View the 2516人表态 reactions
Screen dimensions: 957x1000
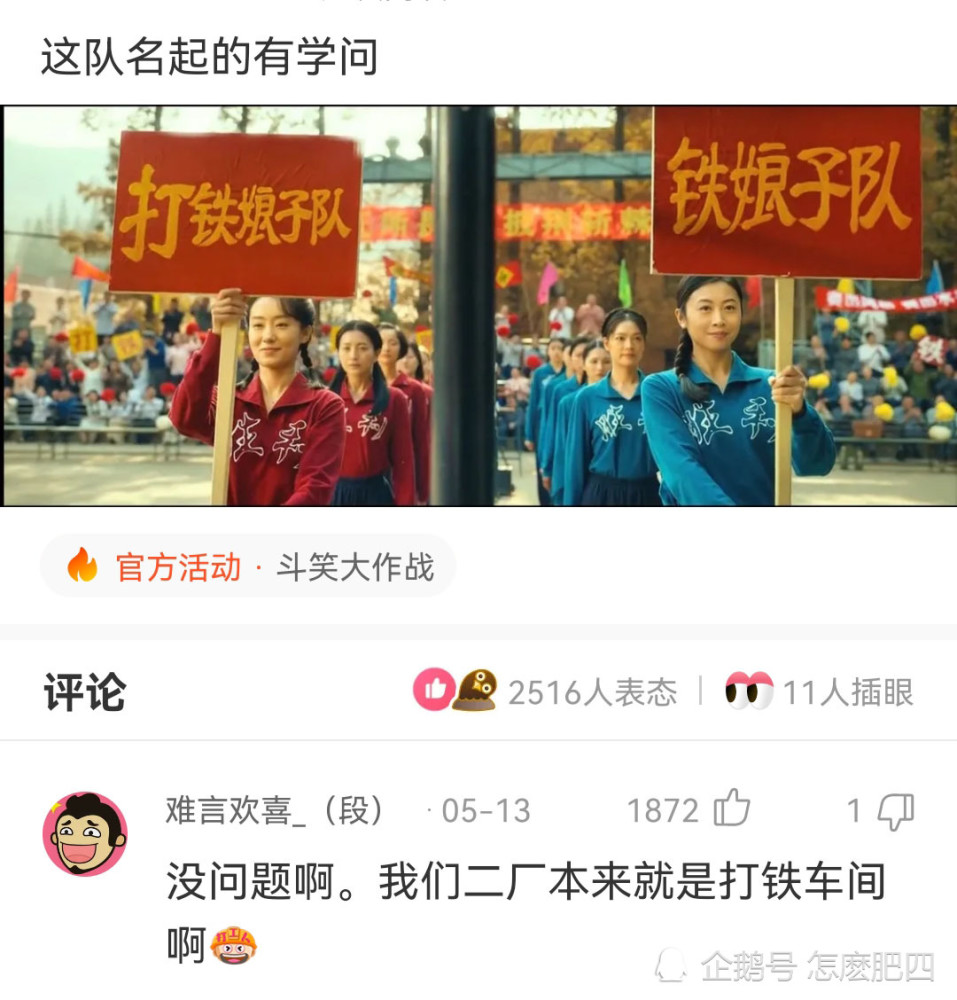point(546,692)
